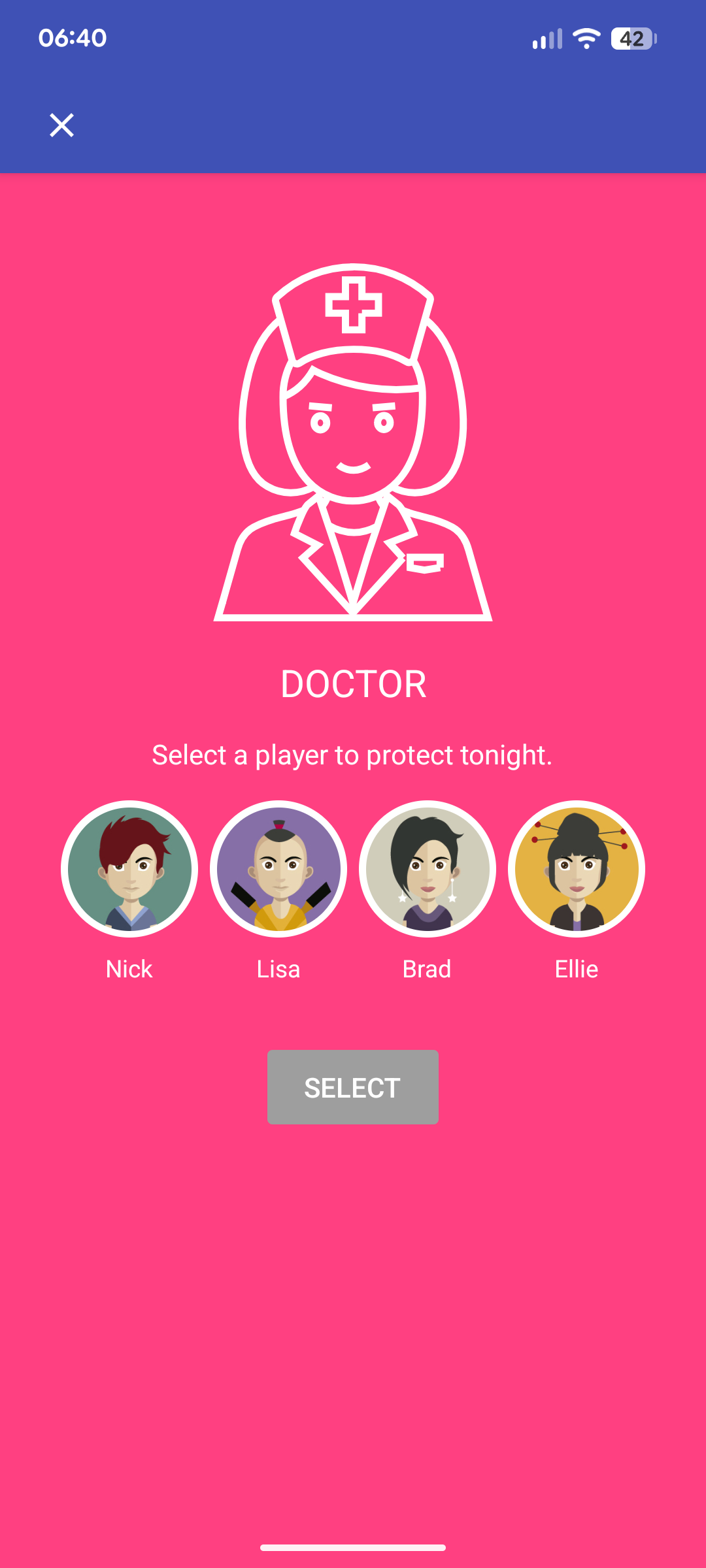
Task: Confirm choice with the SELECT button
Action: 352,1087
